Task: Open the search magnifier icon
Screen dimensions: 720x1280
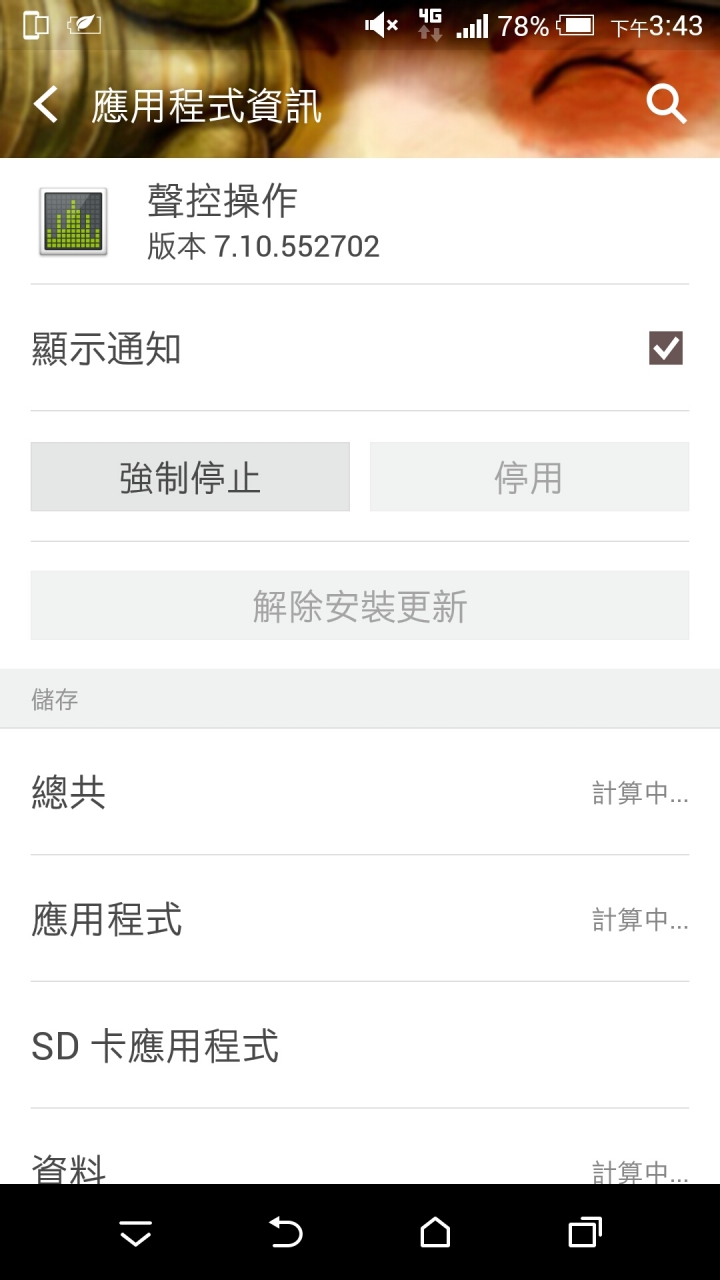Action: pos(666,104)
